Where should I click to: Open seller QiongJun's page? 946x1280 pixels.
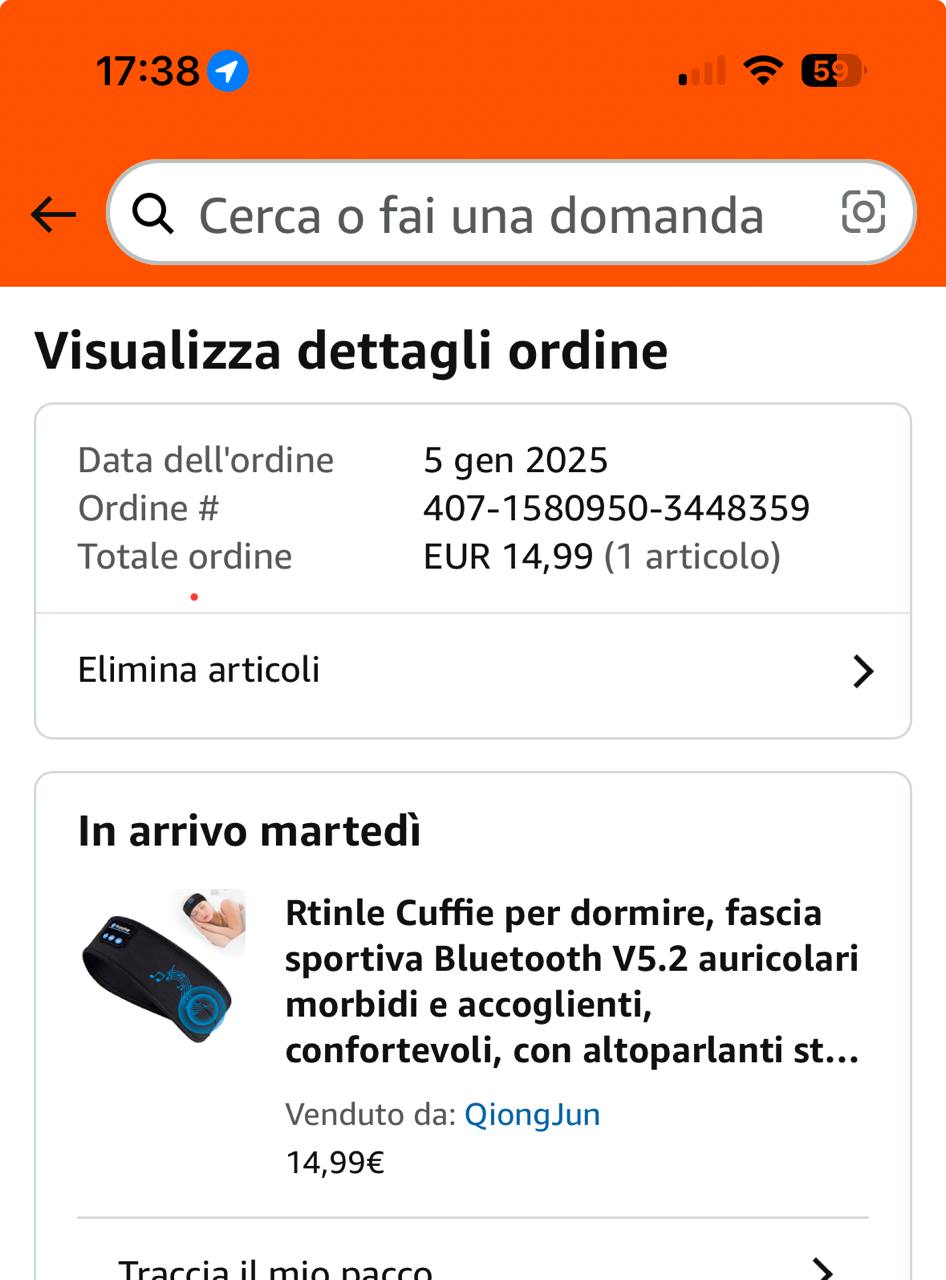pos(532,1115)
